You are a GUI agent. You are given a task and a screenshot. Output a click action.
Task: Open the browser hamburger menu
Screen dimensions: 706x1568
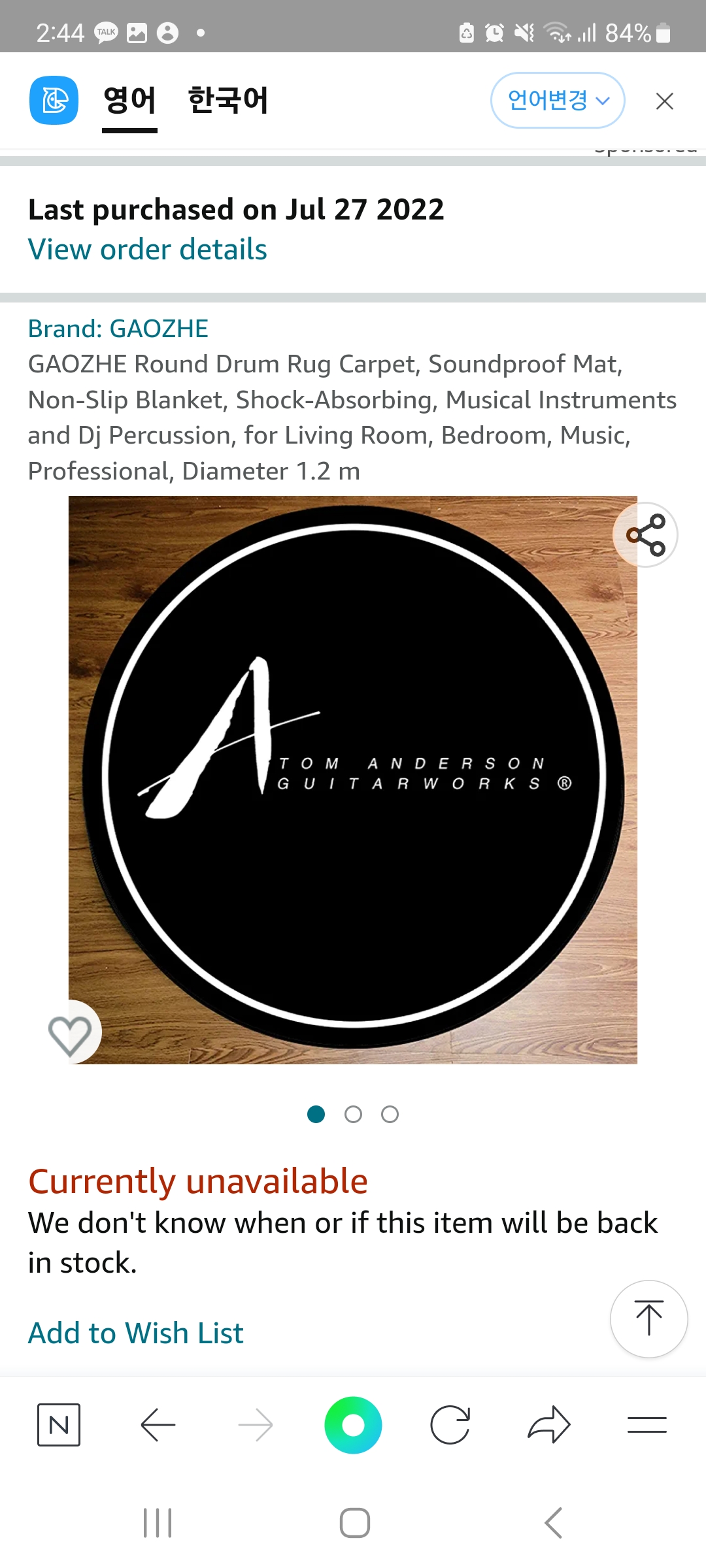pyautogui.click(x=647, y=1425)
